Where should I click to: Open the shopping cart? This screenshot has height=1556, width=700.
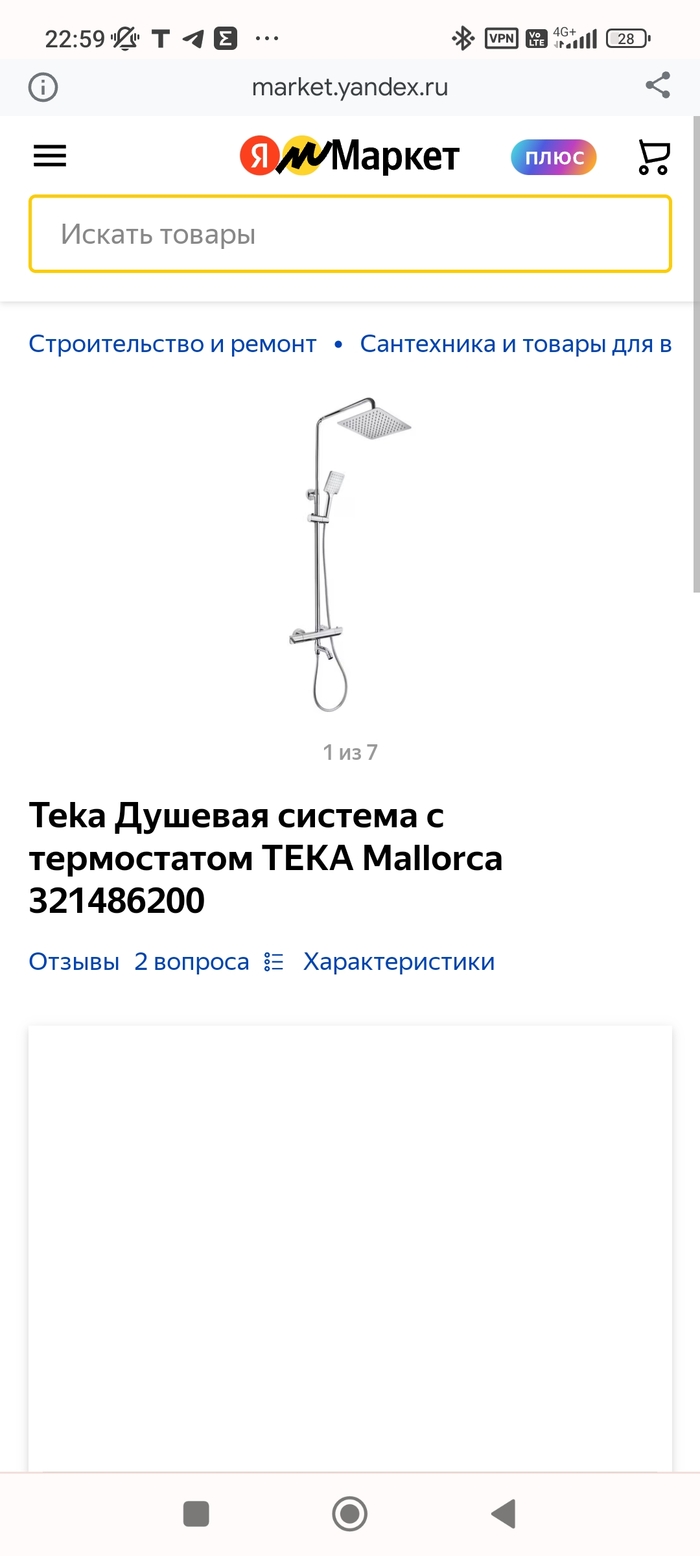tap(653, 157)
